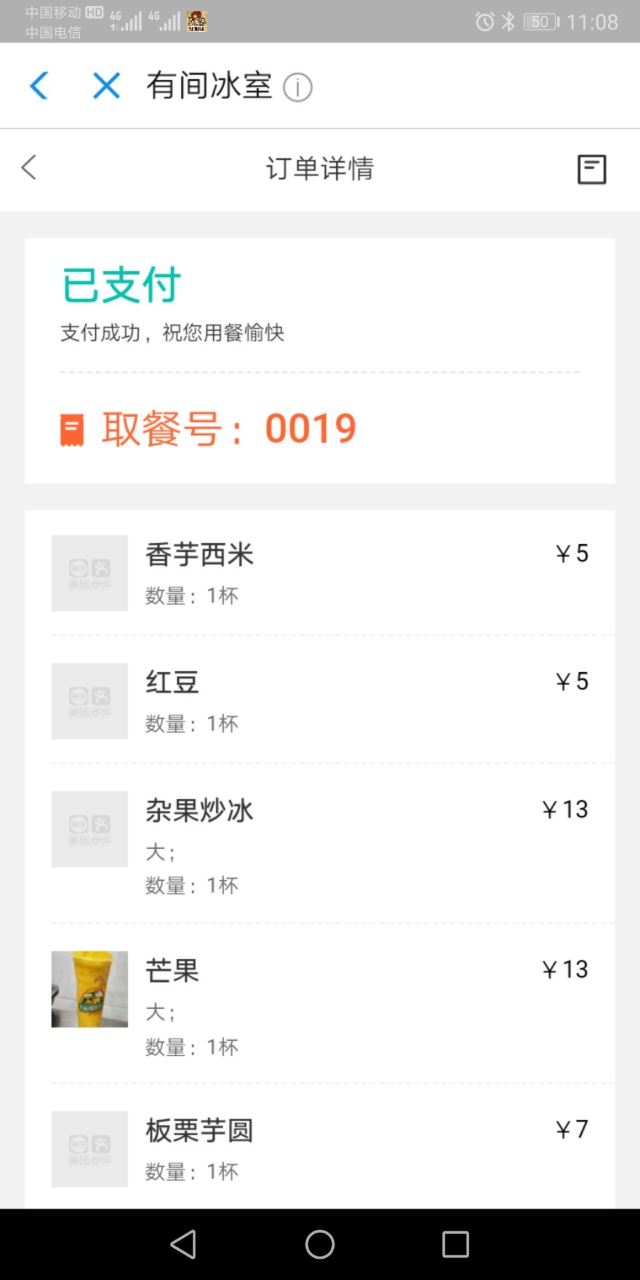Open the info icon next to 有间冰室
Image resolution: width=640 pixels, height=1280 pixels.
[x=297, y=88]
